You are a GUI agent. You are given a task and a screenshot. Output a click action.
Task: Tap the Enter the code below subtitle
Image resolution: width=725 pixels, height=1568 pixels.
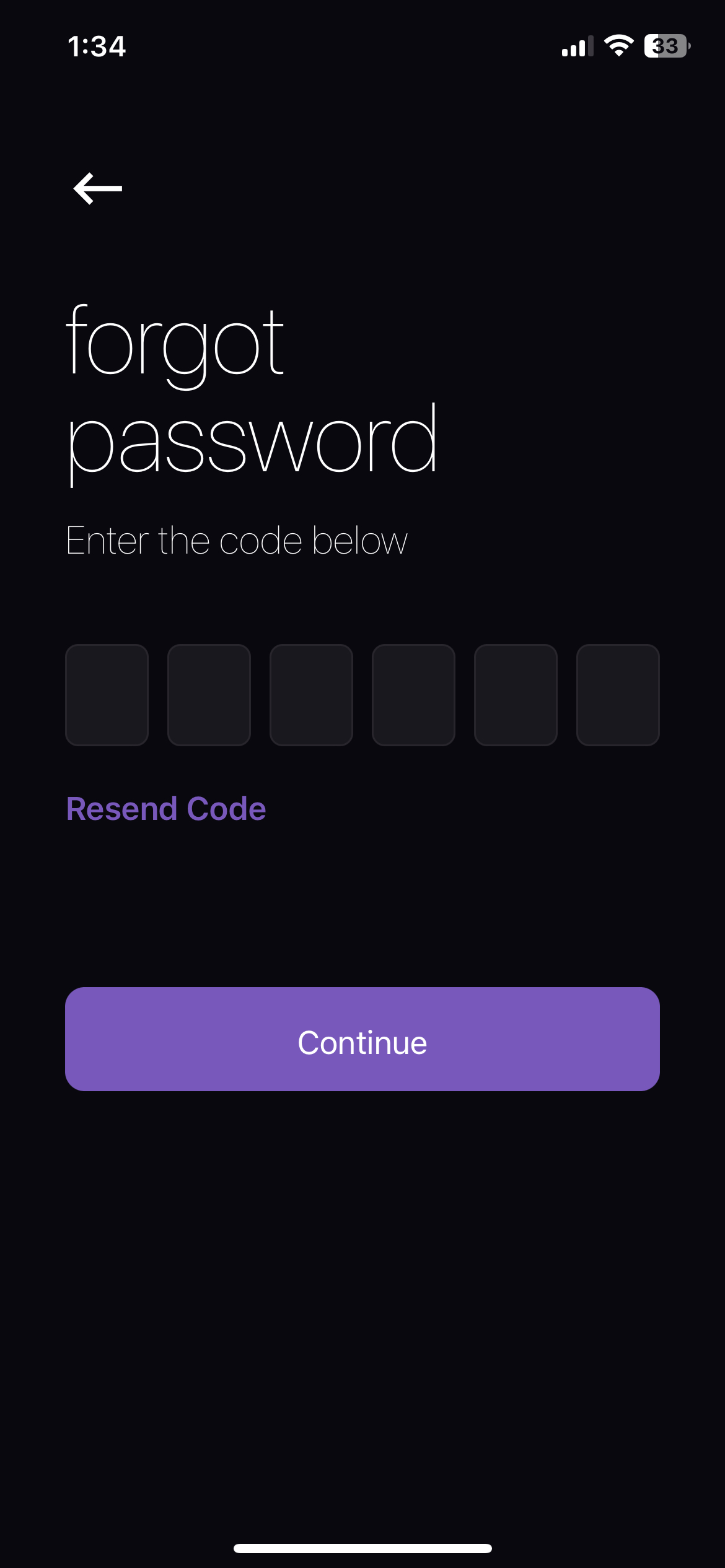click(x=237, y=539)
